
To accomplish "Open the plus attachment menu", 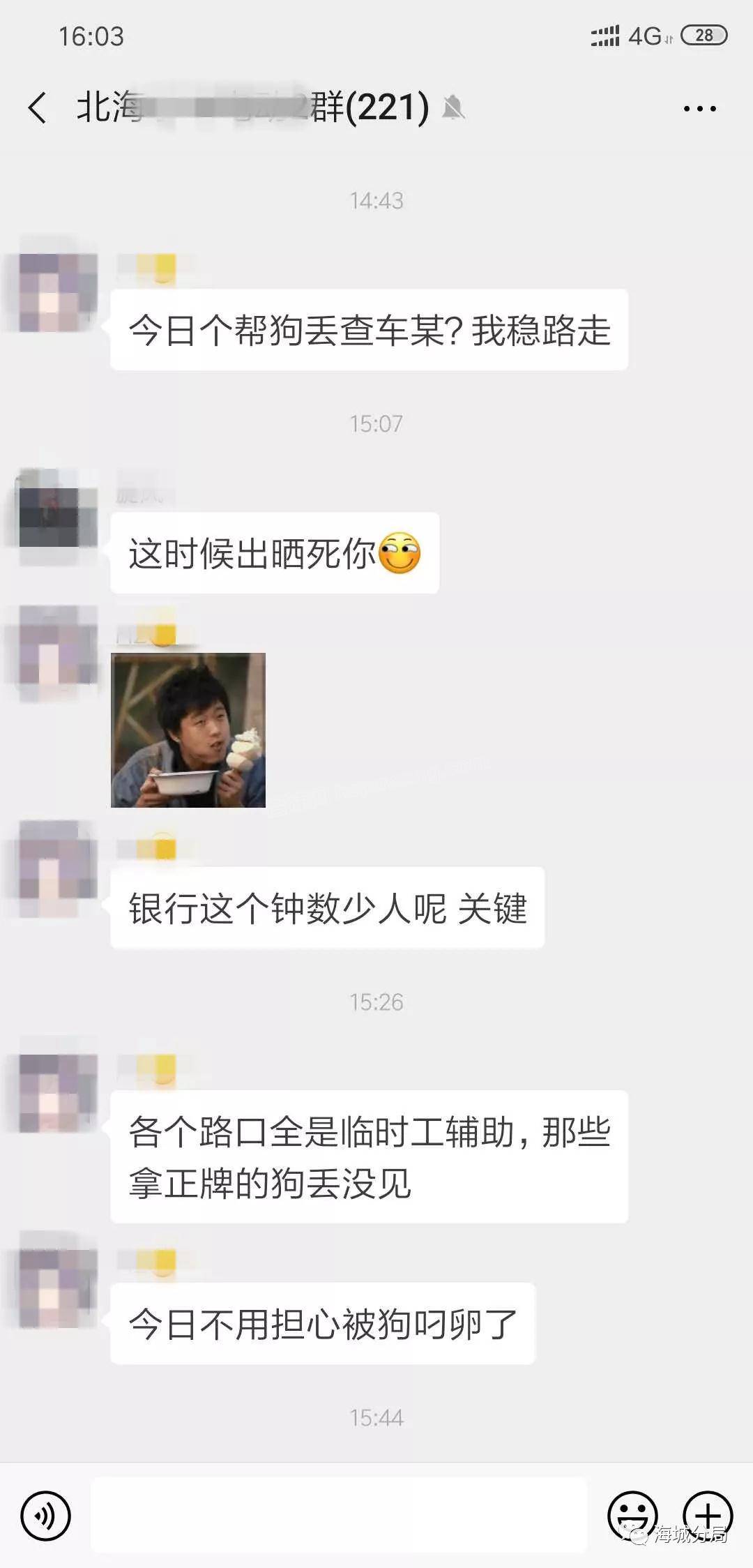I will [708, 1515].
